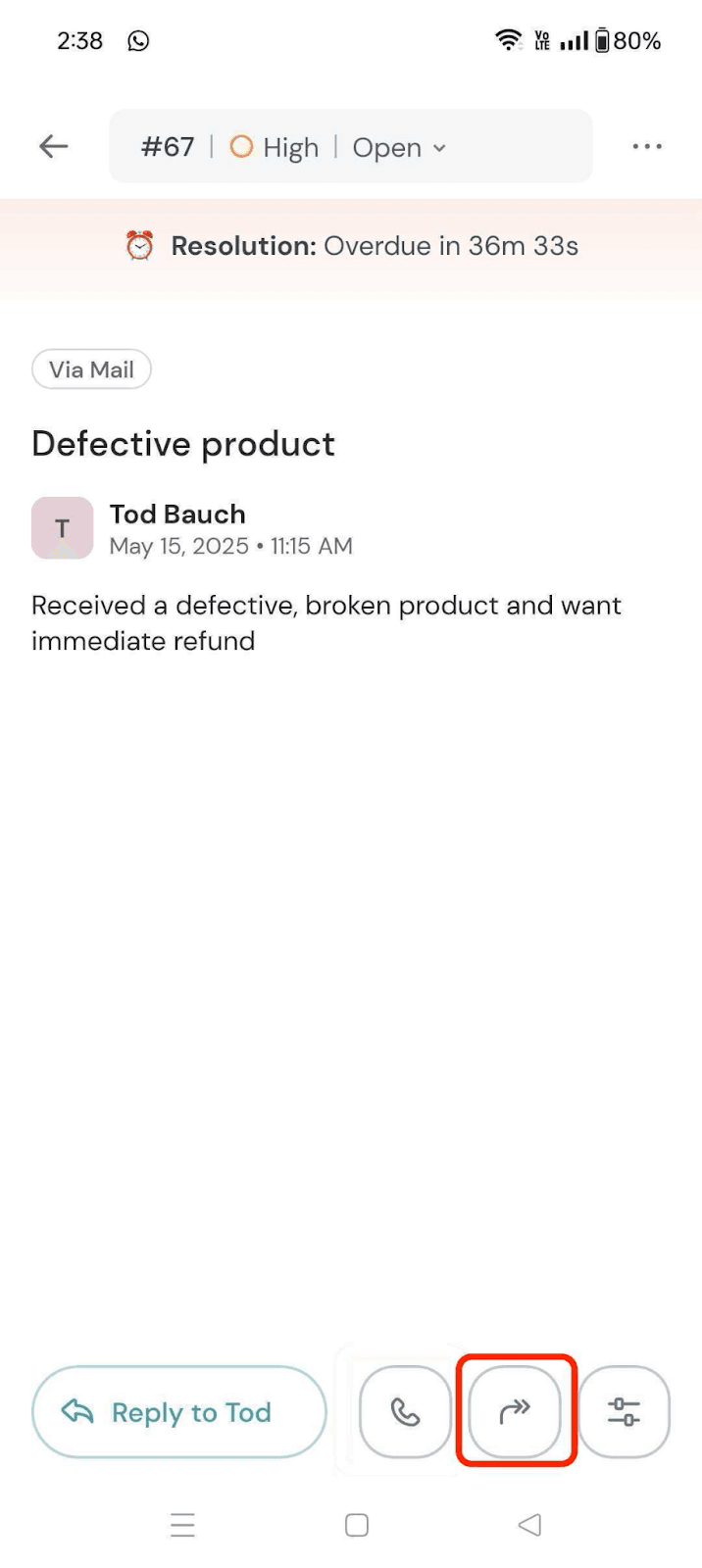Open ticket properties sliders icon
The image size is (702, 1568).
pos(624,1411)
